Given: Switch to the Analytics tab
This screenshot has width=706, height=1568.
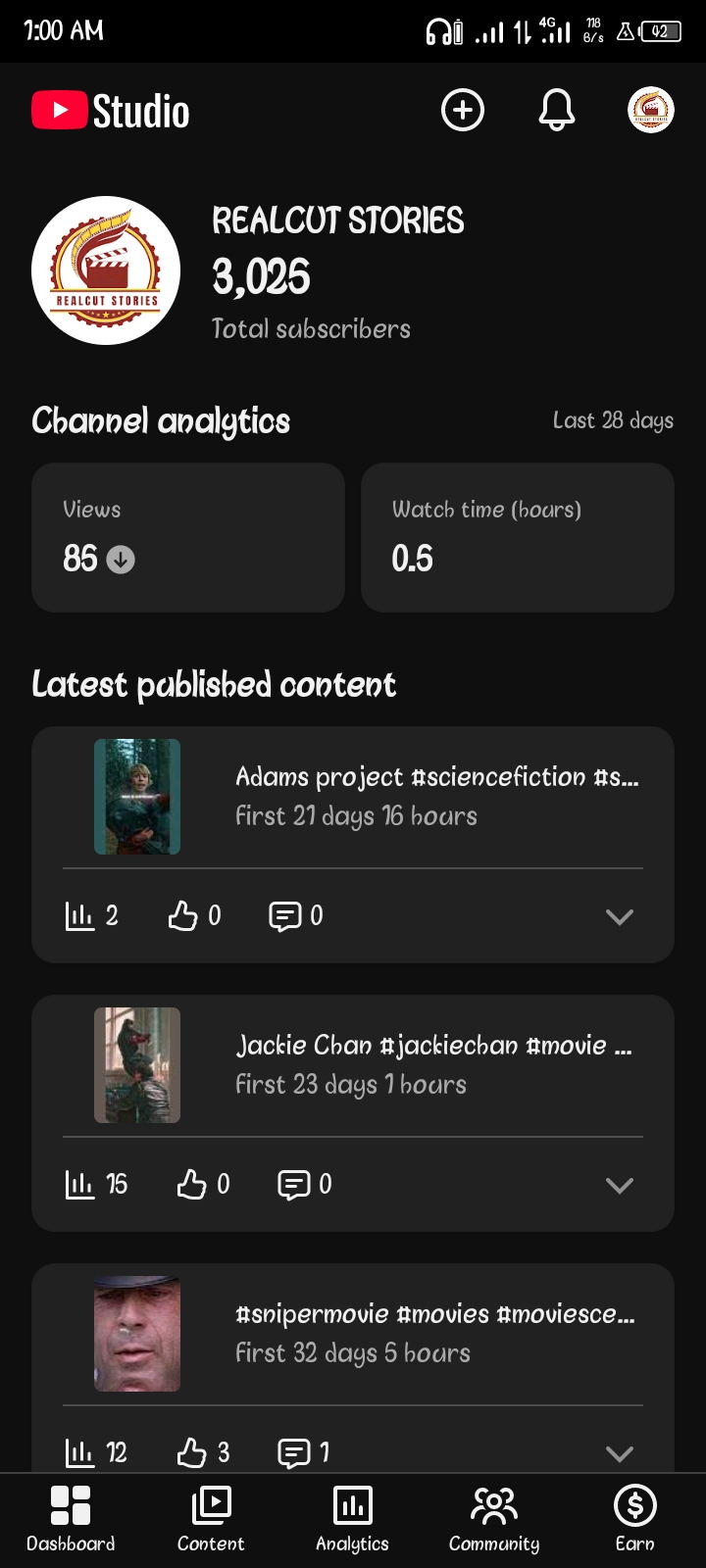Looking at the screenshot, I should 352,1519.
